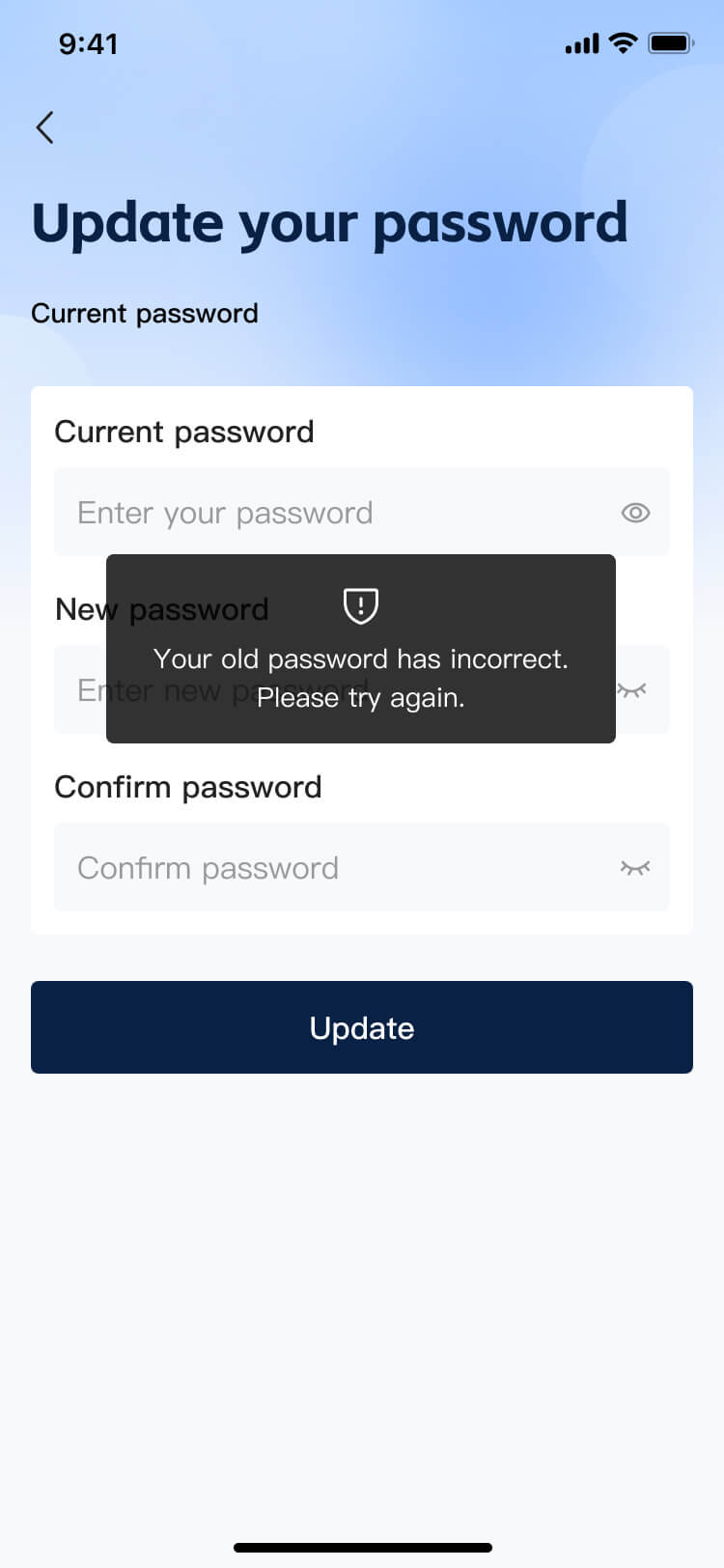
Task: Hide the current password with eye icon
Action: pyautogui.click(x=634, y=513)
